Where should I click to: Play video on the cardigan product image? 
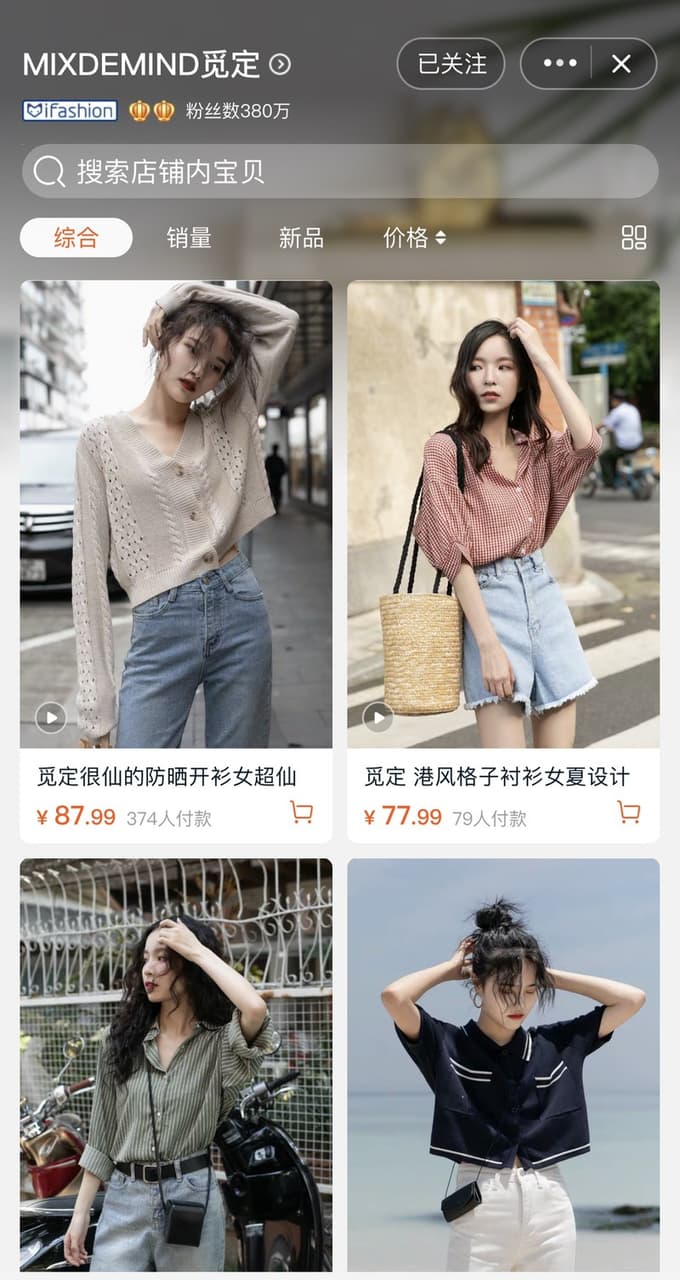tap(50, 717)
